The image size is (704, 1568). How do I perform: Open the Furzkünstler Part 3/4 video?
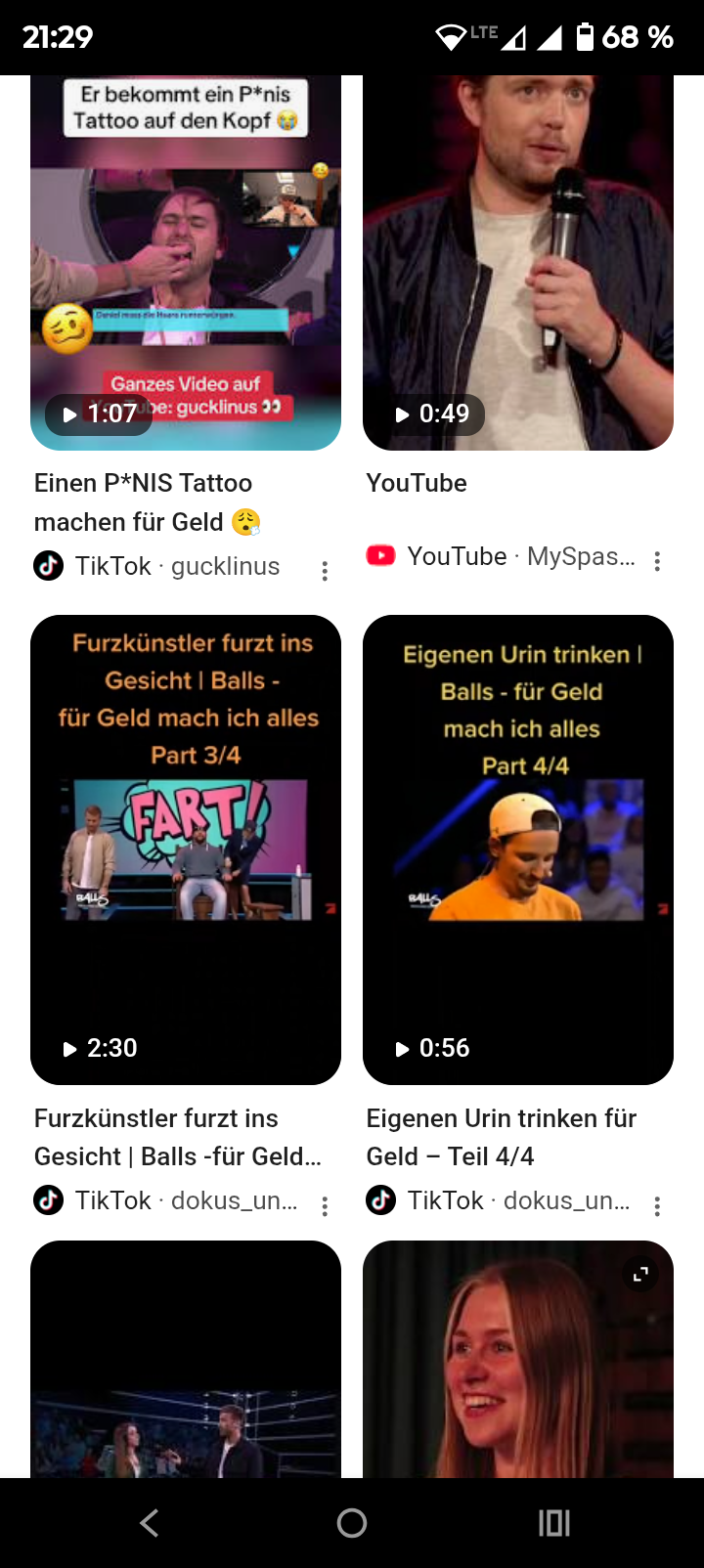(x=186, y=849)
